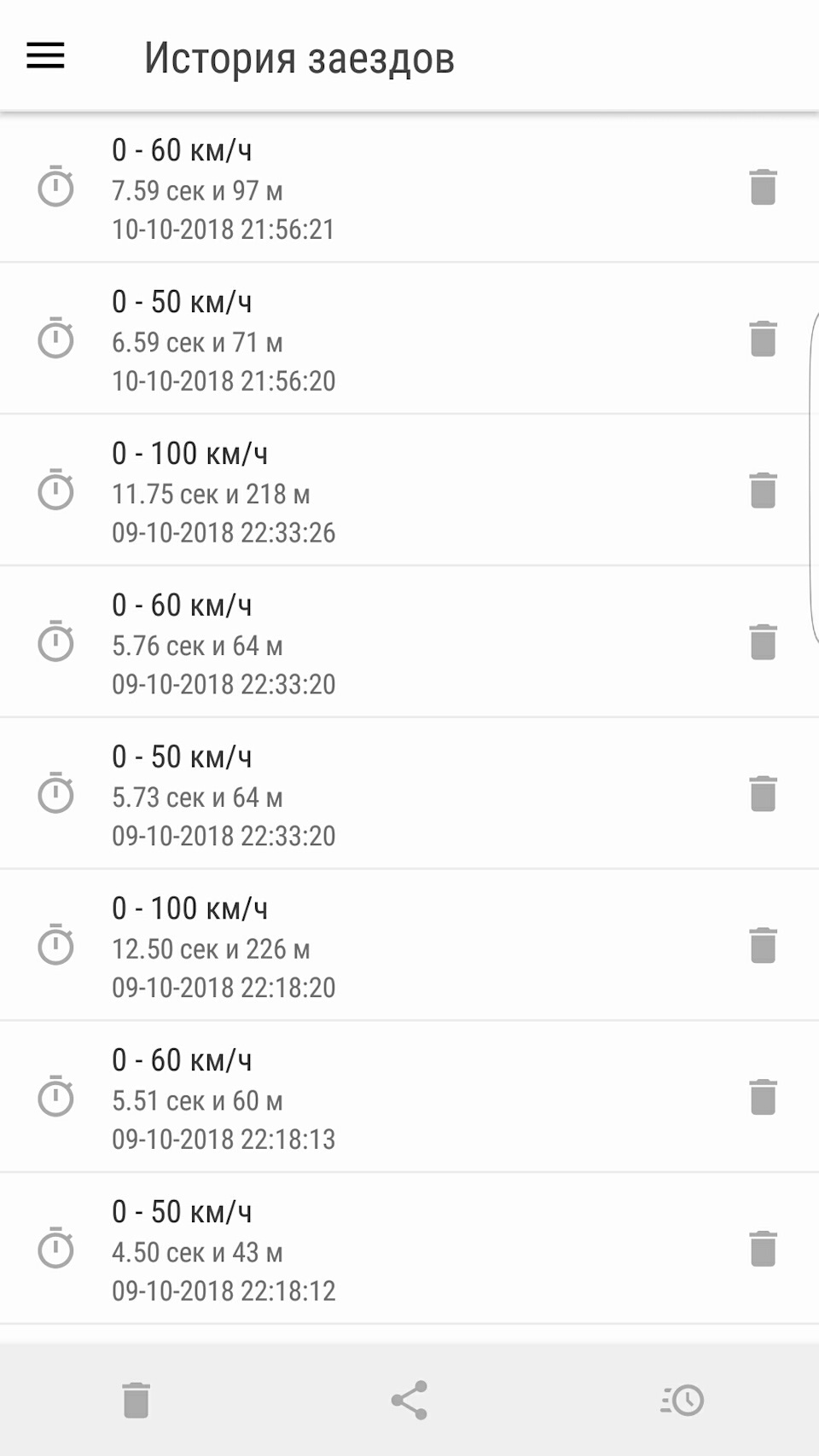819x1456 pixels.
Task: Delete the 12.50 сек 0-100 км/ч run
Action: pos(763,946)
